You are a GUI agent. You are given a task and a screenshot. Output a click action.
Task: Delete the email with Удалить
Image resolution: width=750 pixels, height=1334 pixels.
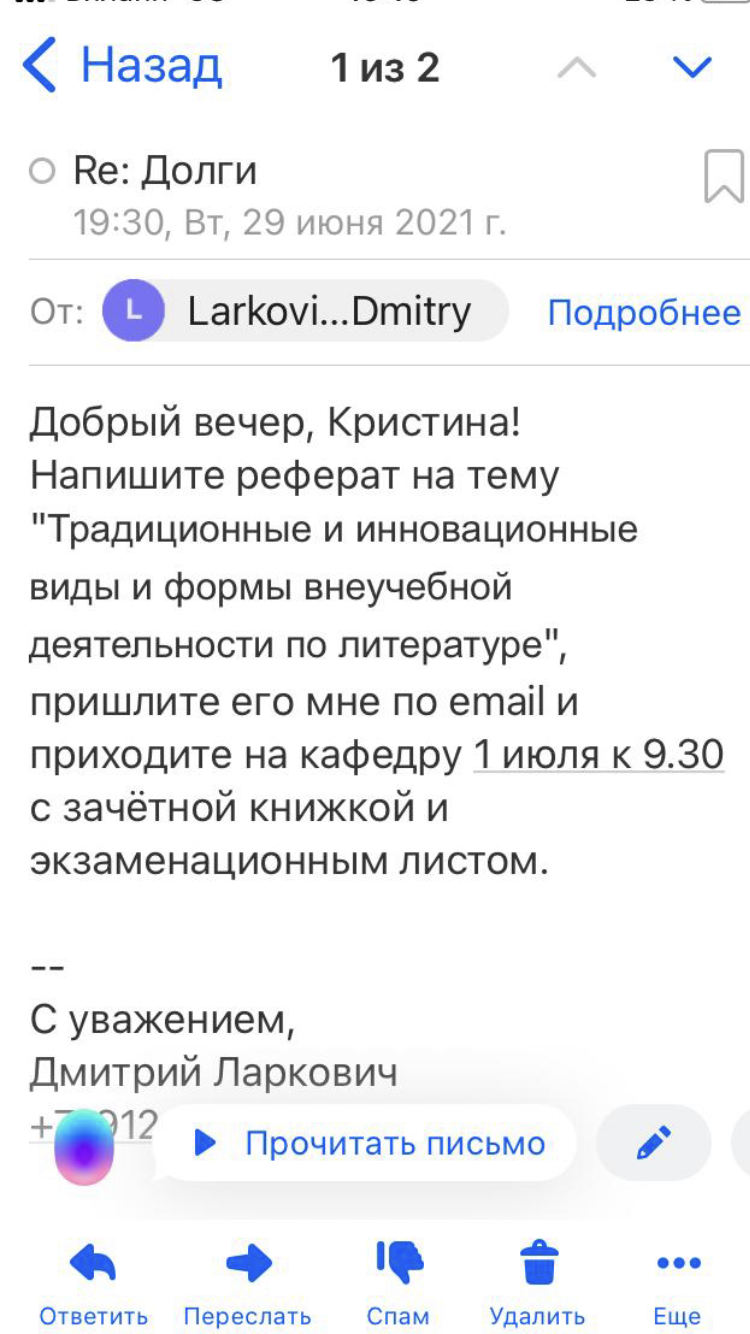pyautogui.click(x=537, y=1283)
